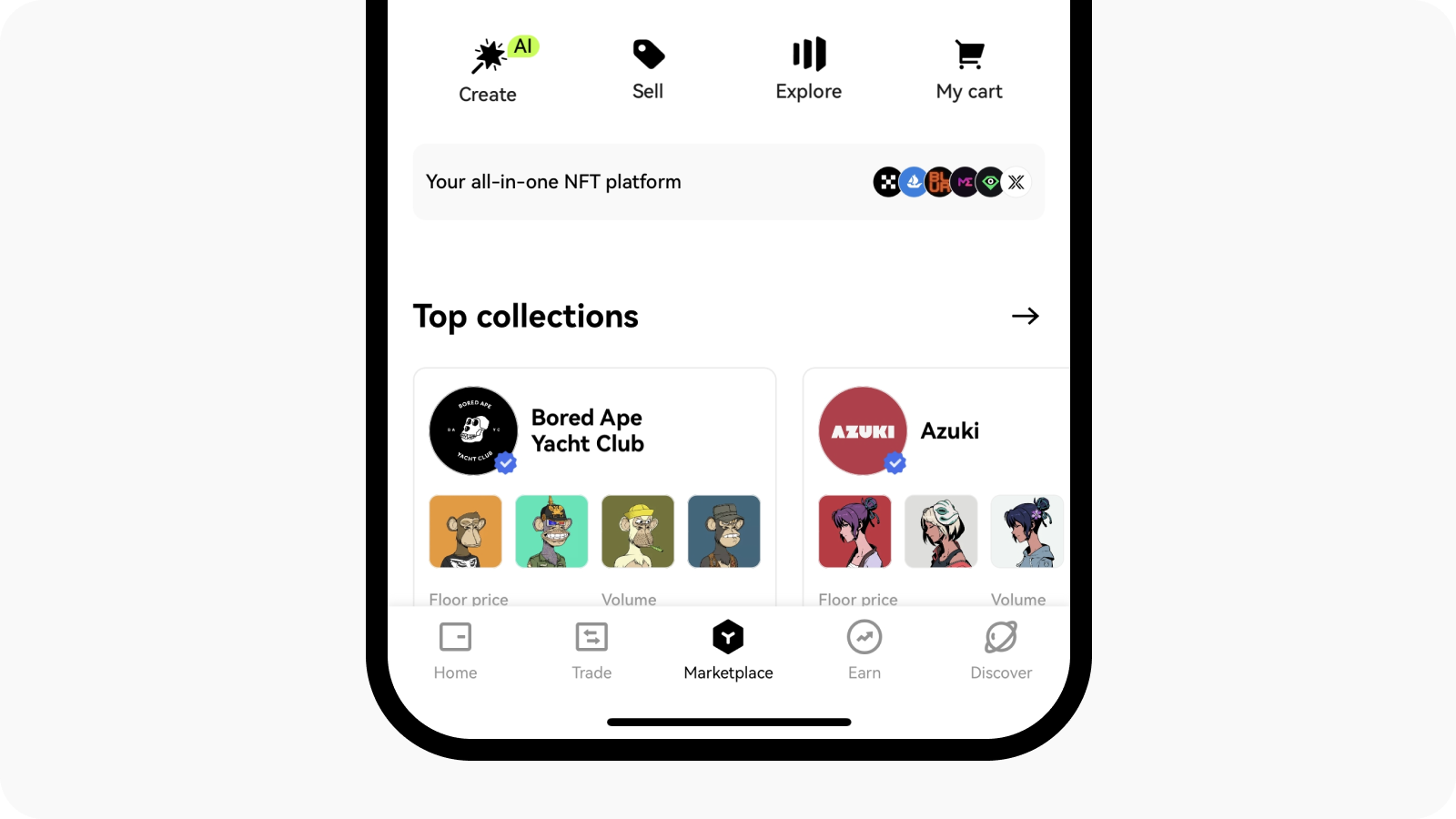The width and height of the screenshot is (1456, 819).
Task: Go to the Trade tab
Action: tap(591, 650)
